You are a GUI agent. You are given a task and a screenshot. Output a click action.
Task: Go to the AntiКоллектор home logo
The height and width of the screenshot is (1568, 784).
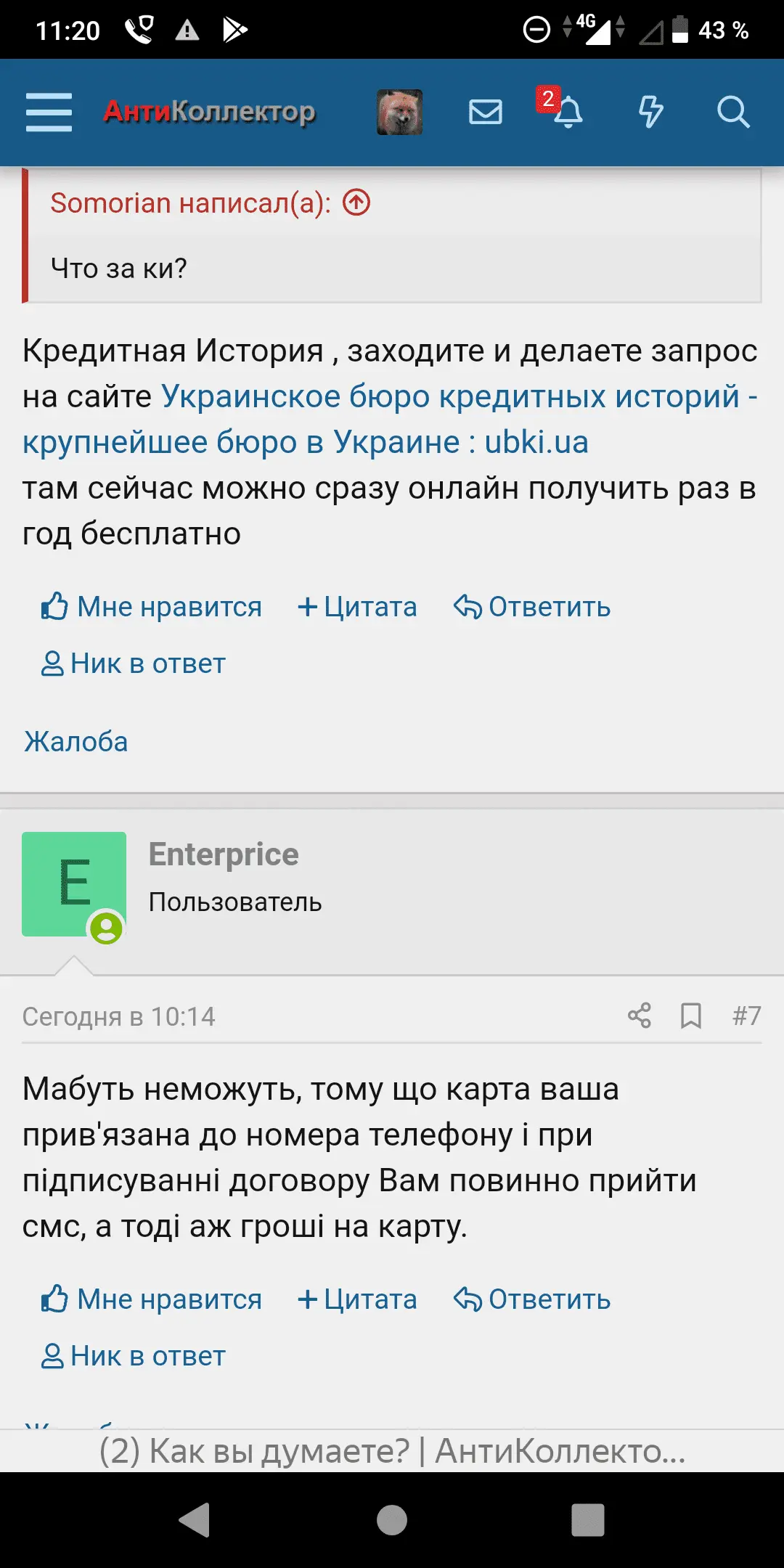pos(209,112)
